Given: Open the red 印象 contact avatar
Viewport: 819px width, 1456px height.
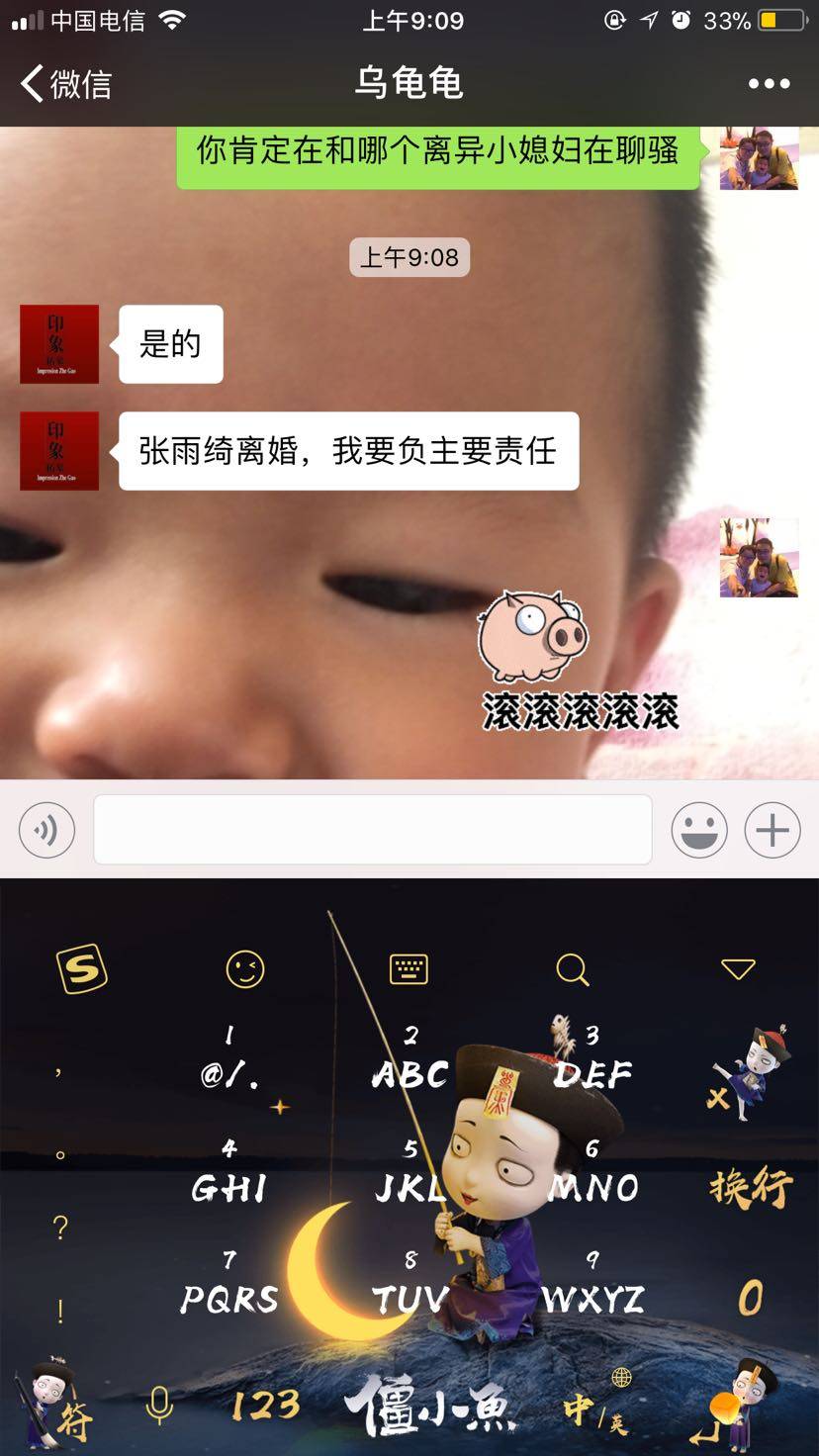Looking at the screenshot, I should point(59,344).
